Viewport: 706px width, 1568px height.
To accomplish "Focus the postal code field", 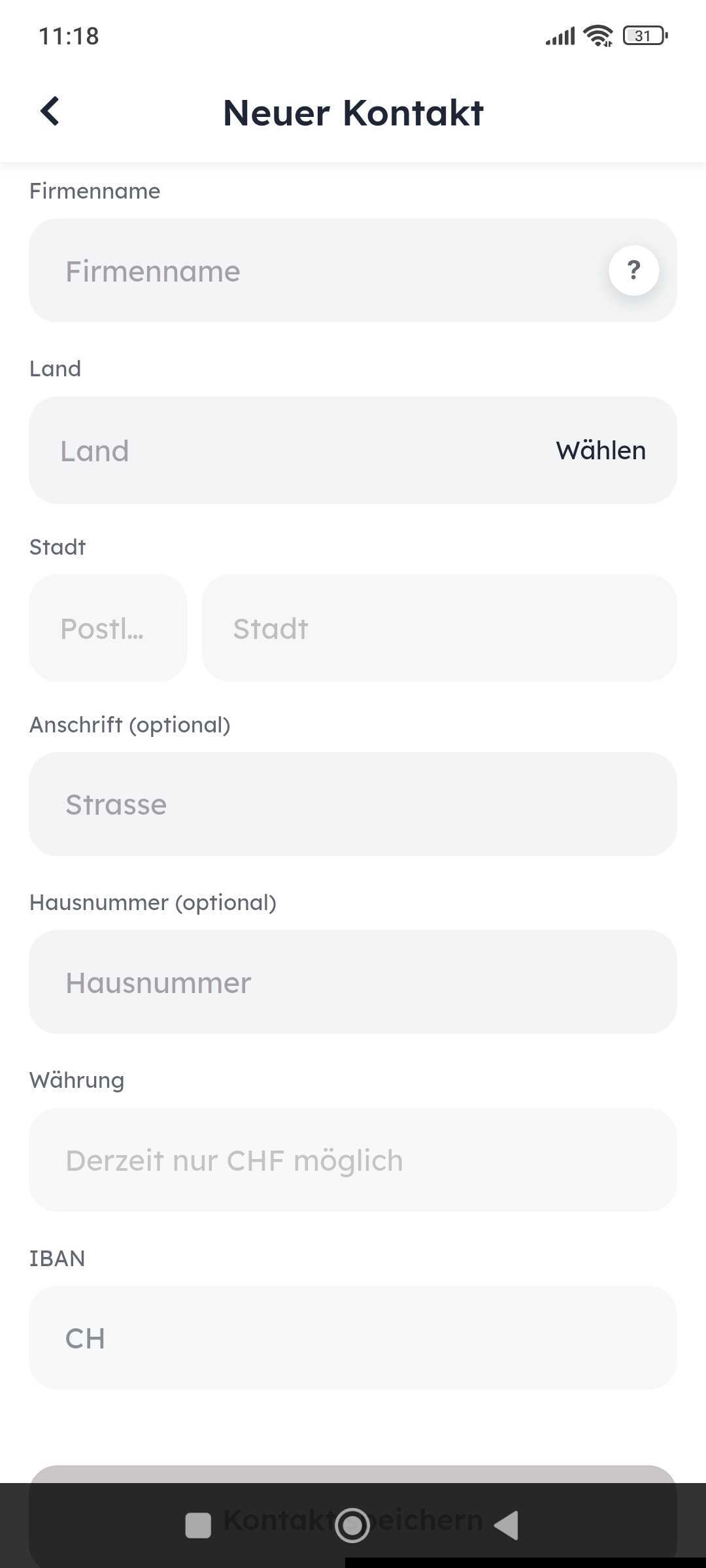I will coord(108,629).
